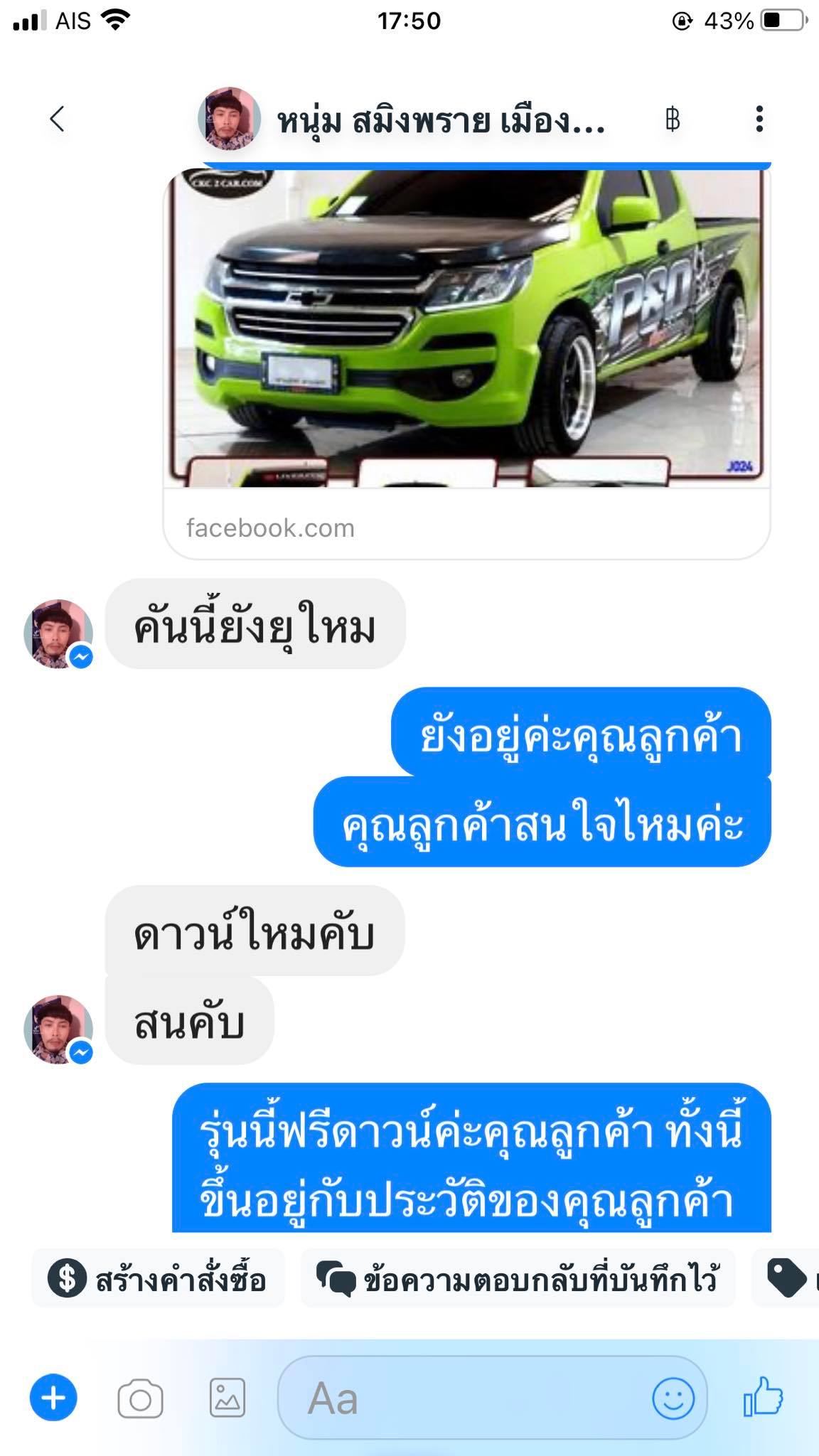Open the shared green truck Facebook link

point(466,355)
